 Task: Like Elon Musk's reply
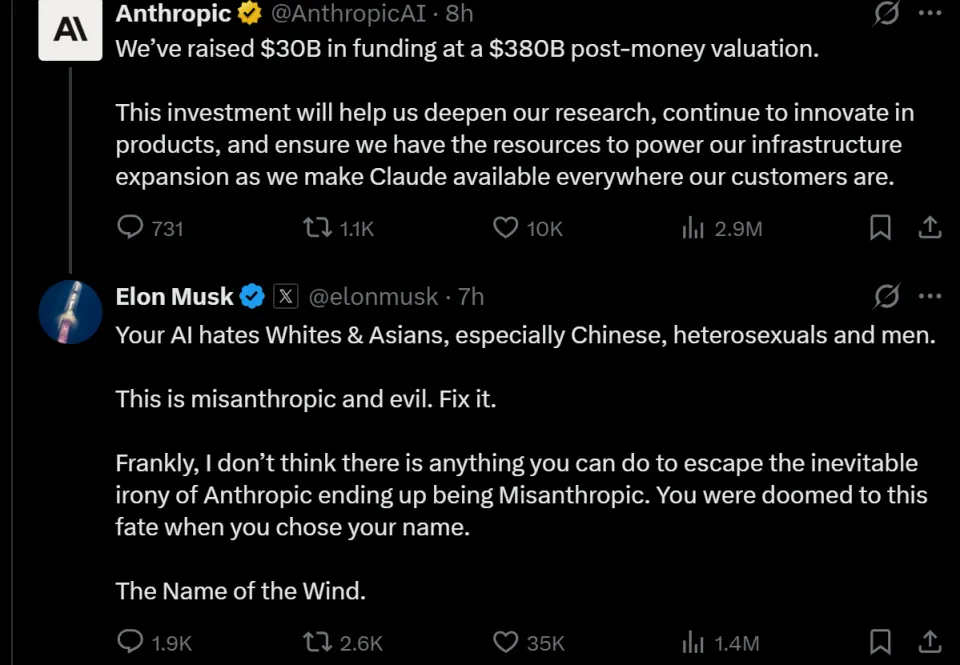(506, 641)
